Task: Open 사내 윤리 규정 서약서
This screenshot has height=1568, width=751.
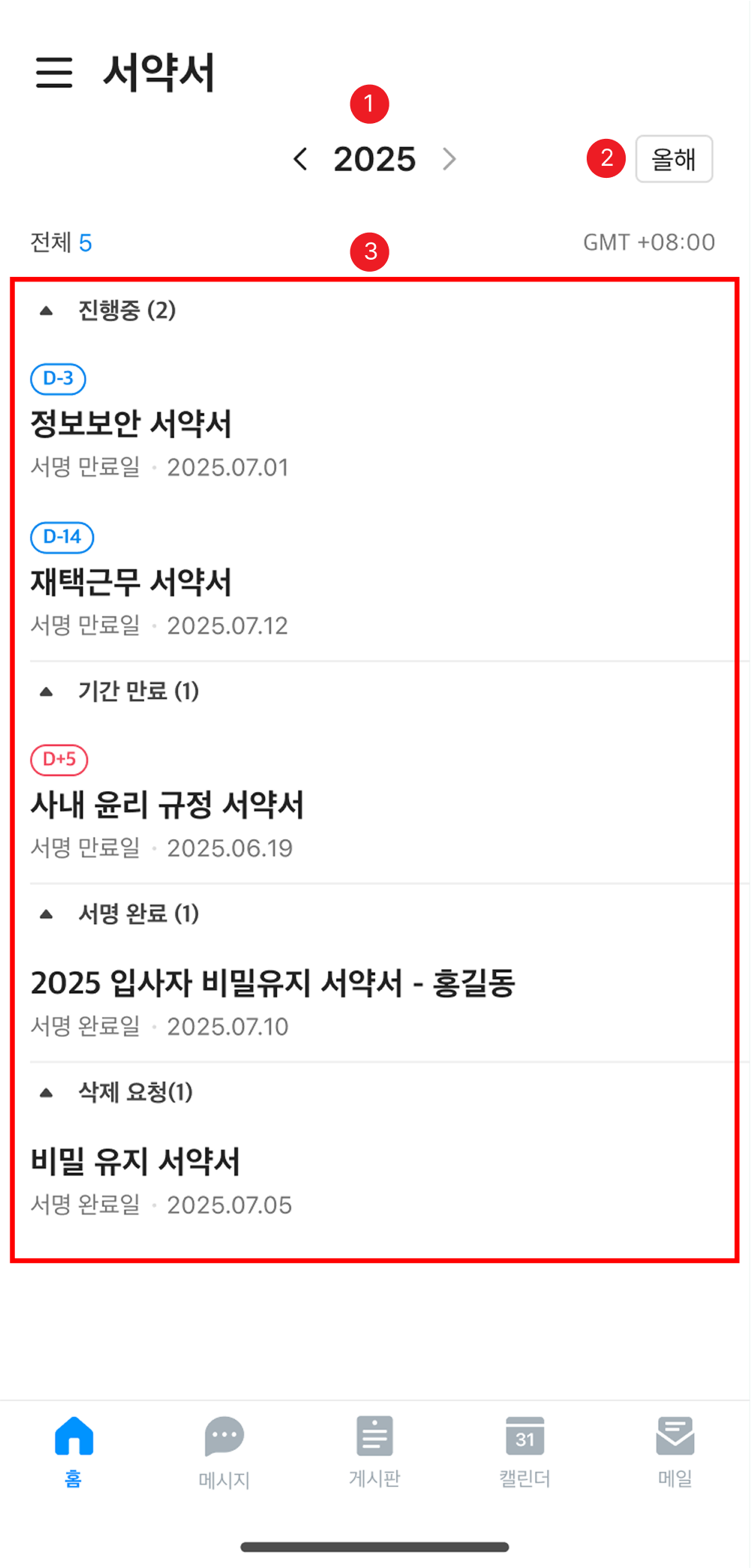Action: point(167,805)
